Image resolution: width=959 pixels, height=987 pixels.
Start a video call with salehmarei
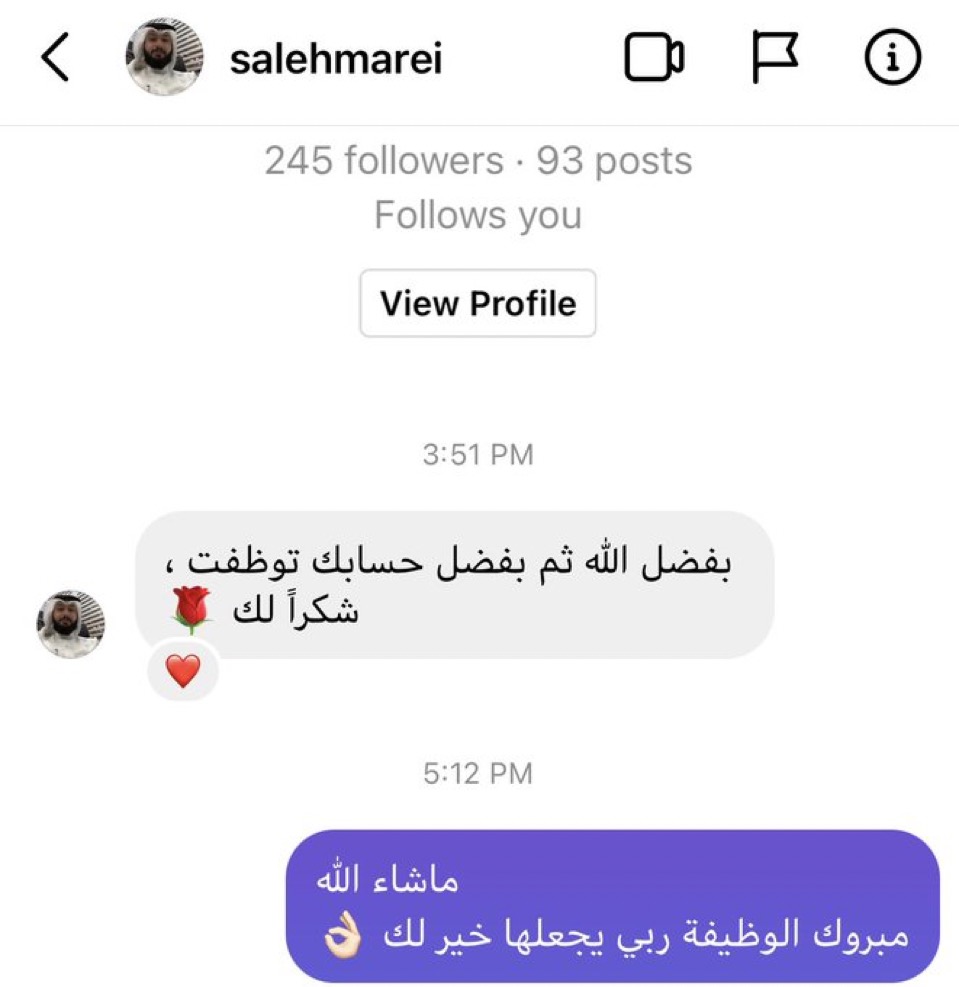(x=654, y=58)
